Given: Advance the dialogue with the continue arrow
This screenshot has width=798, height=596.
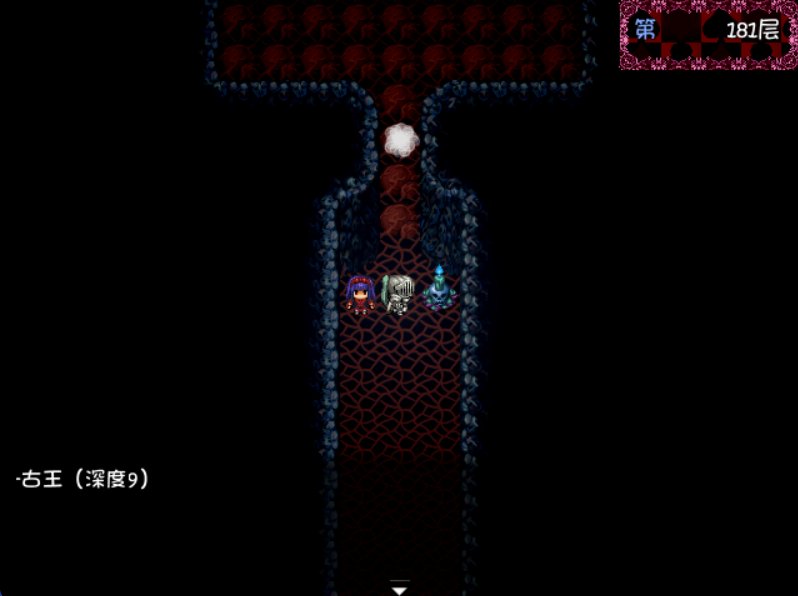Looking at the screenshot, I should tap(399, 588).
